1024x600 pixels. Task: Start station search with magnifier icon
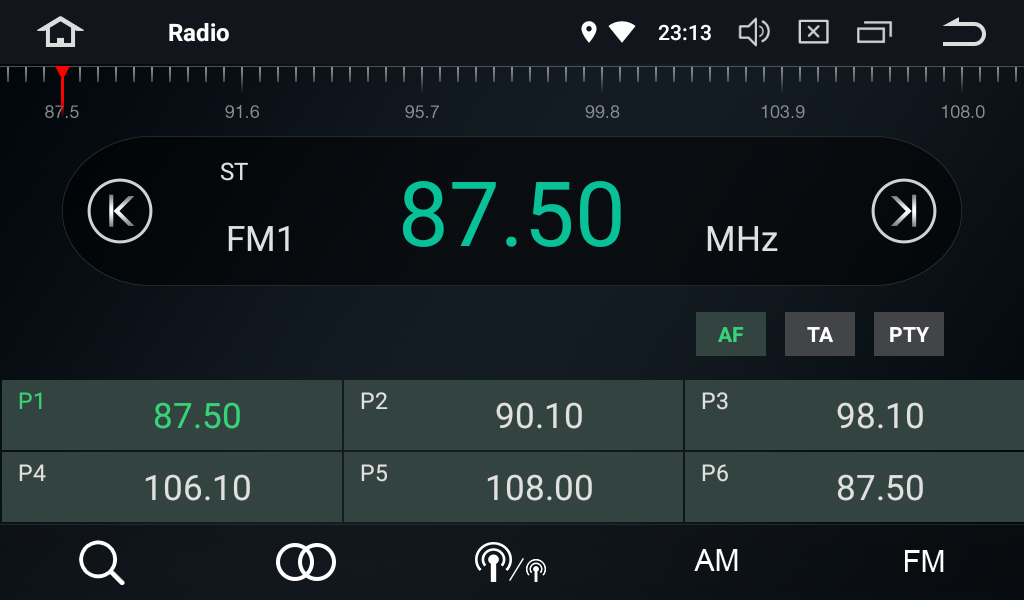[101, 562]
